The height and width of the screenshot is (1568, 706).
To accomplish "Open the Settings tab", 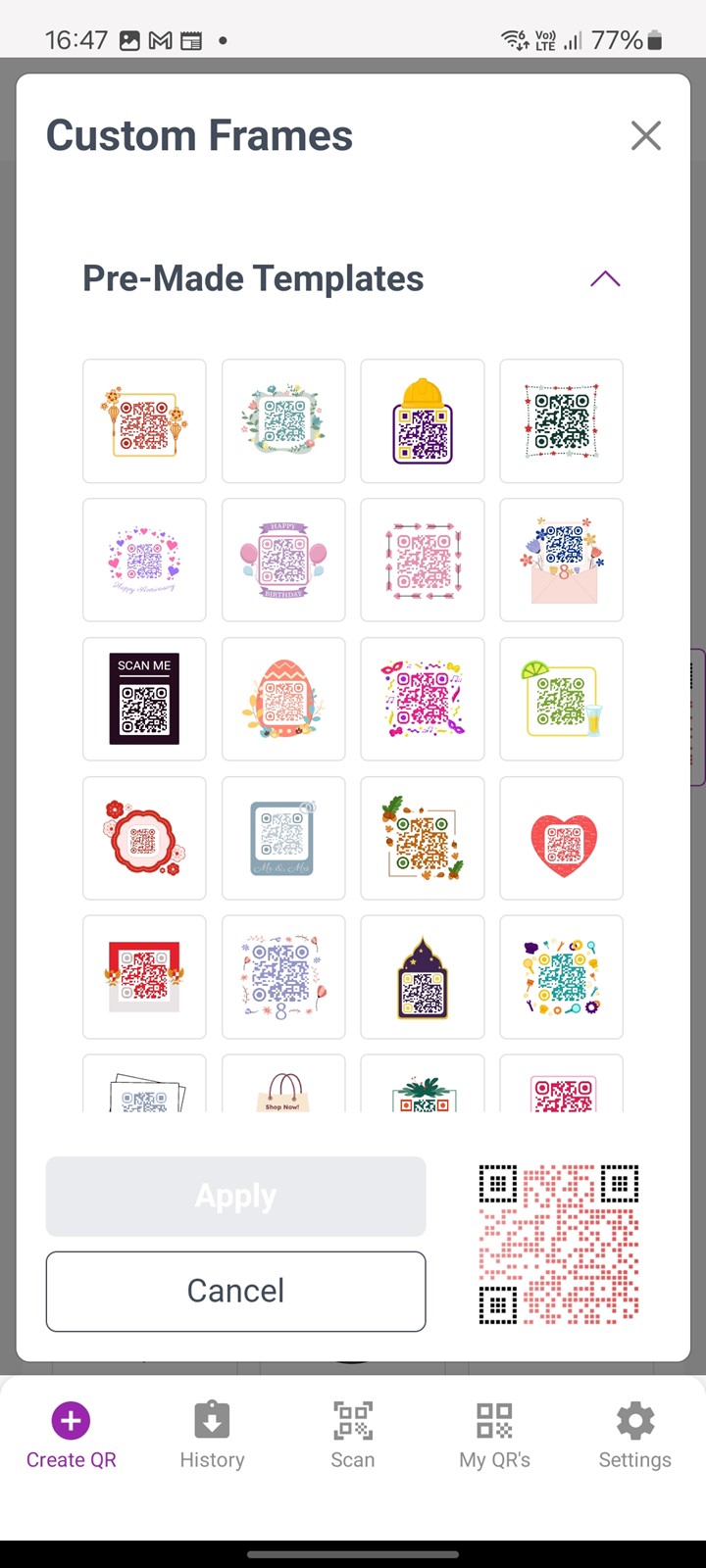I will point(635,1436).
